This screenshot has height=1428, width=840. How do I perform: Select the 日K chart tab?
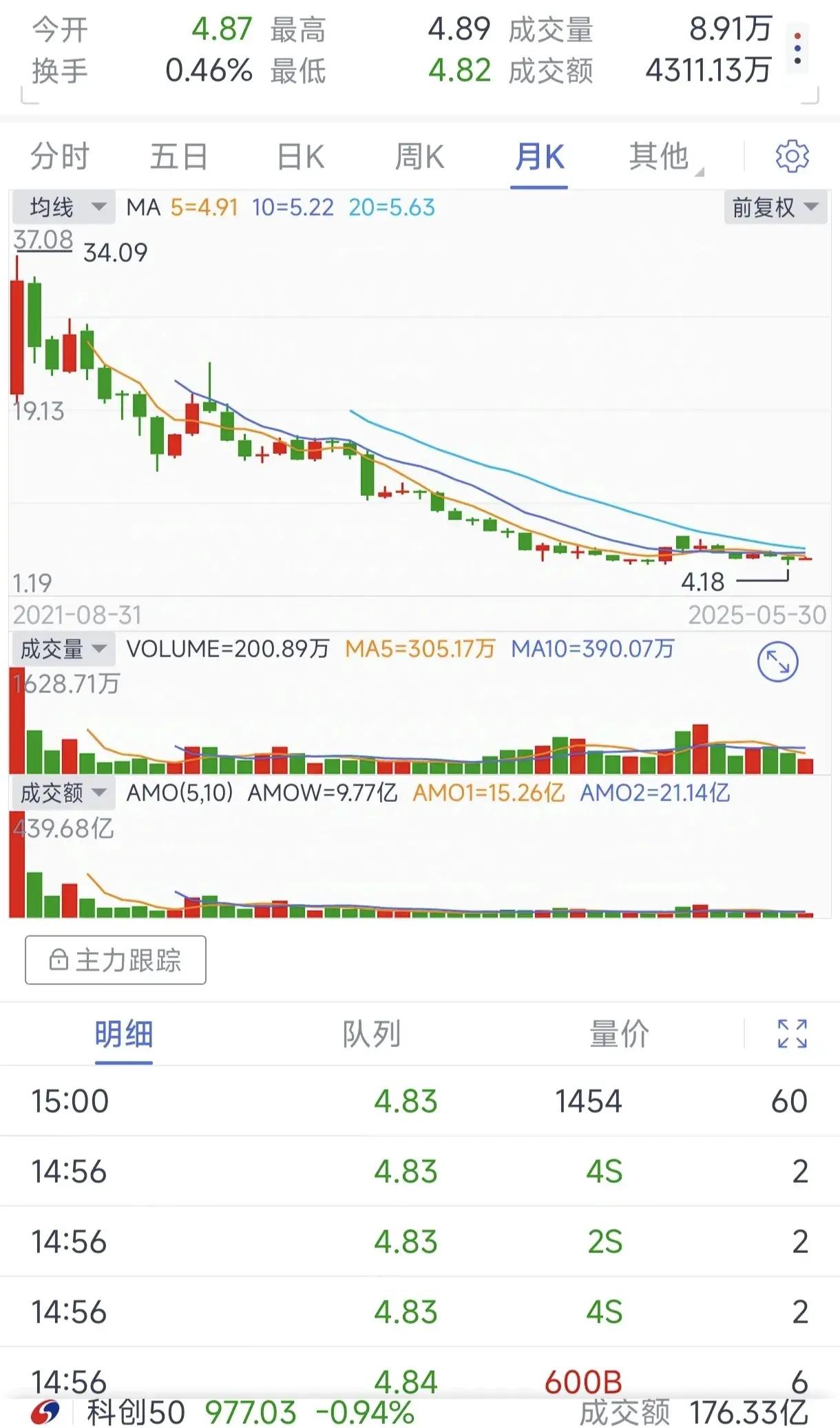300,156
